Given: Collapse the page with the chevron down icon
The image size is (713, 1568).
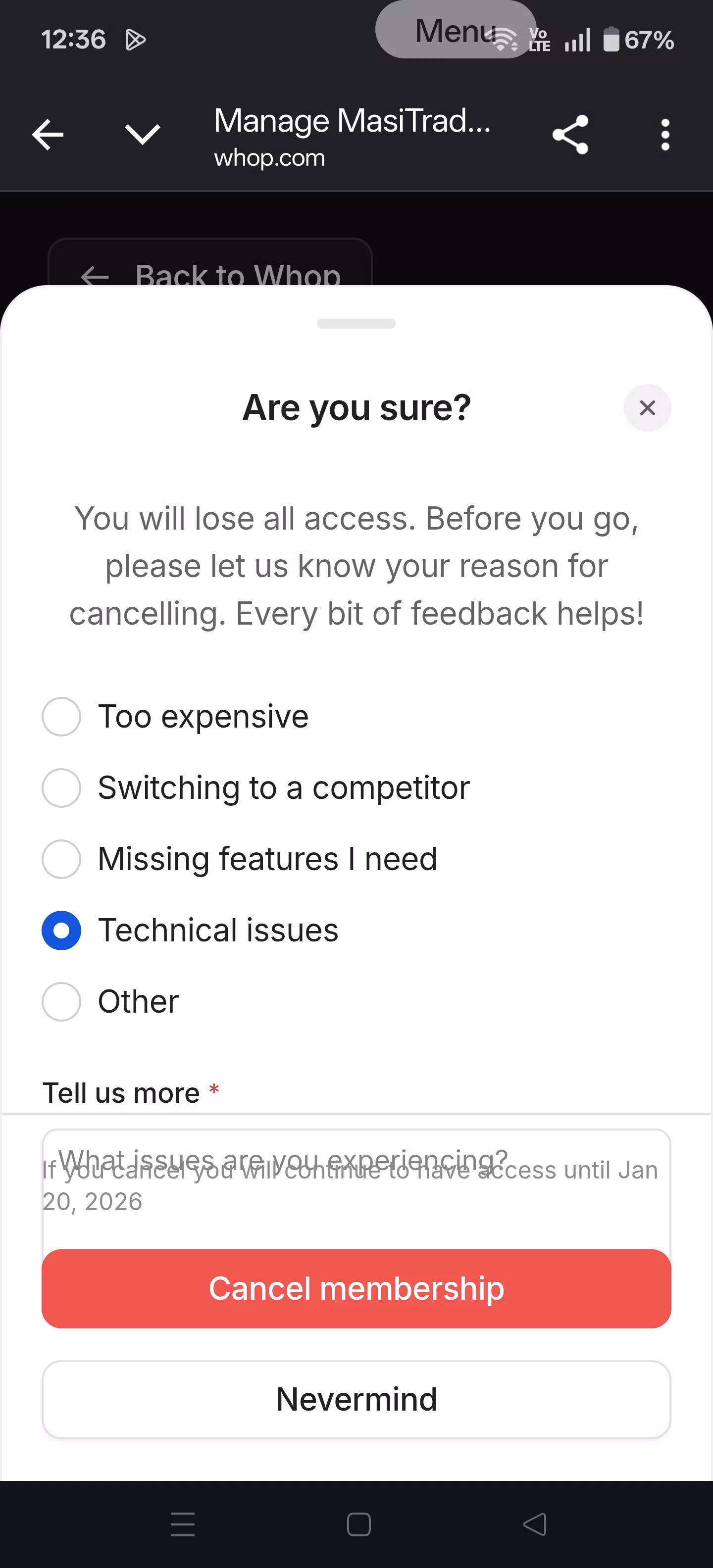Looking at the screenshot, I should tap(143, 135).
